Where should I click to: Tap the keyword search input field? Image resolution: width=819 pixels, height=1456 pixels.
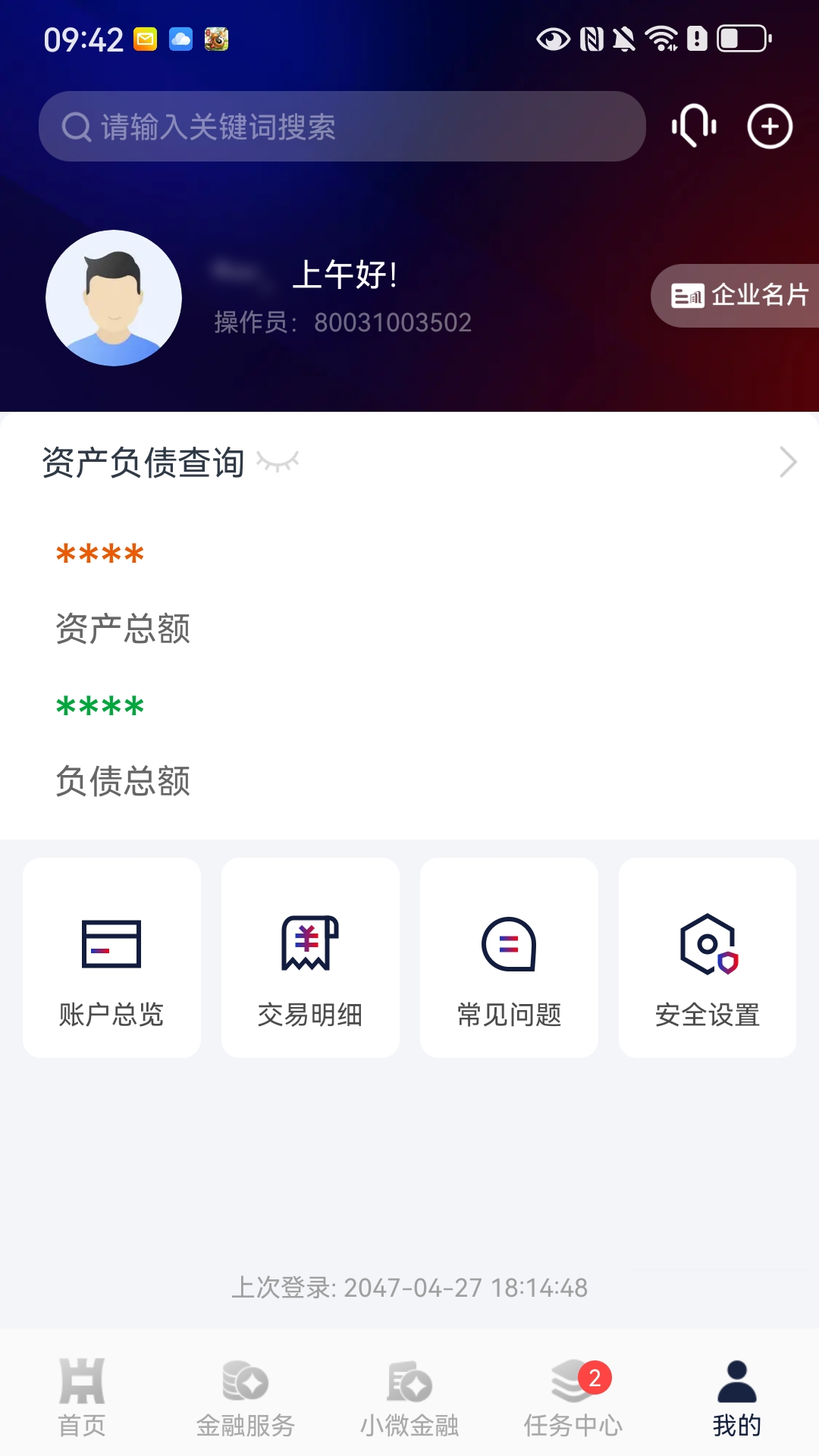(x=341, y=127)
